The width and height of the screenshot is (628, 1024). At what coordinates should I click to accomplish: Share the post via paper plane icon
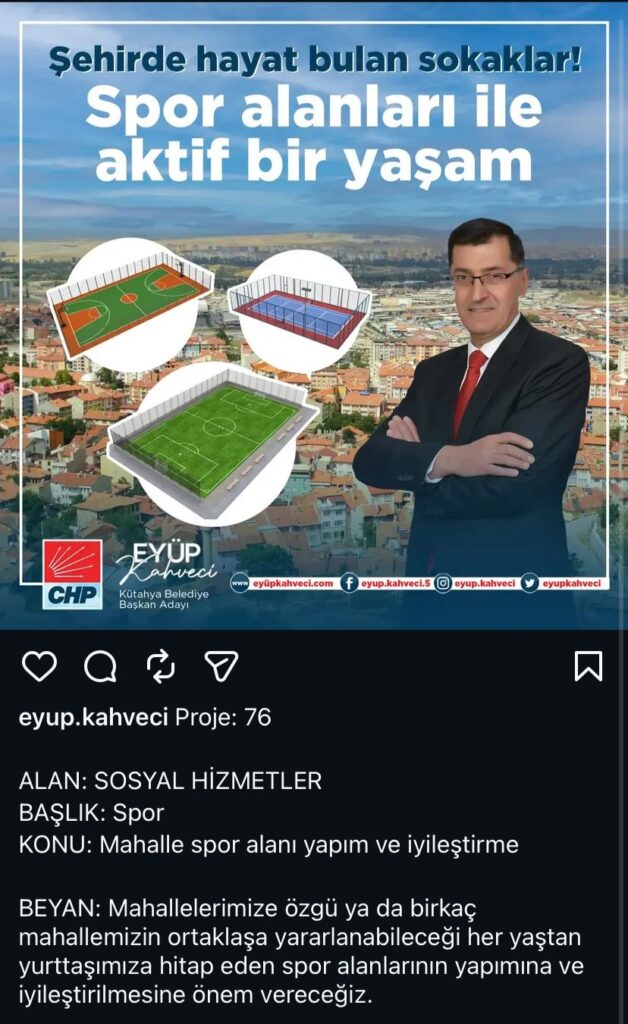click(x=221, y=666)
